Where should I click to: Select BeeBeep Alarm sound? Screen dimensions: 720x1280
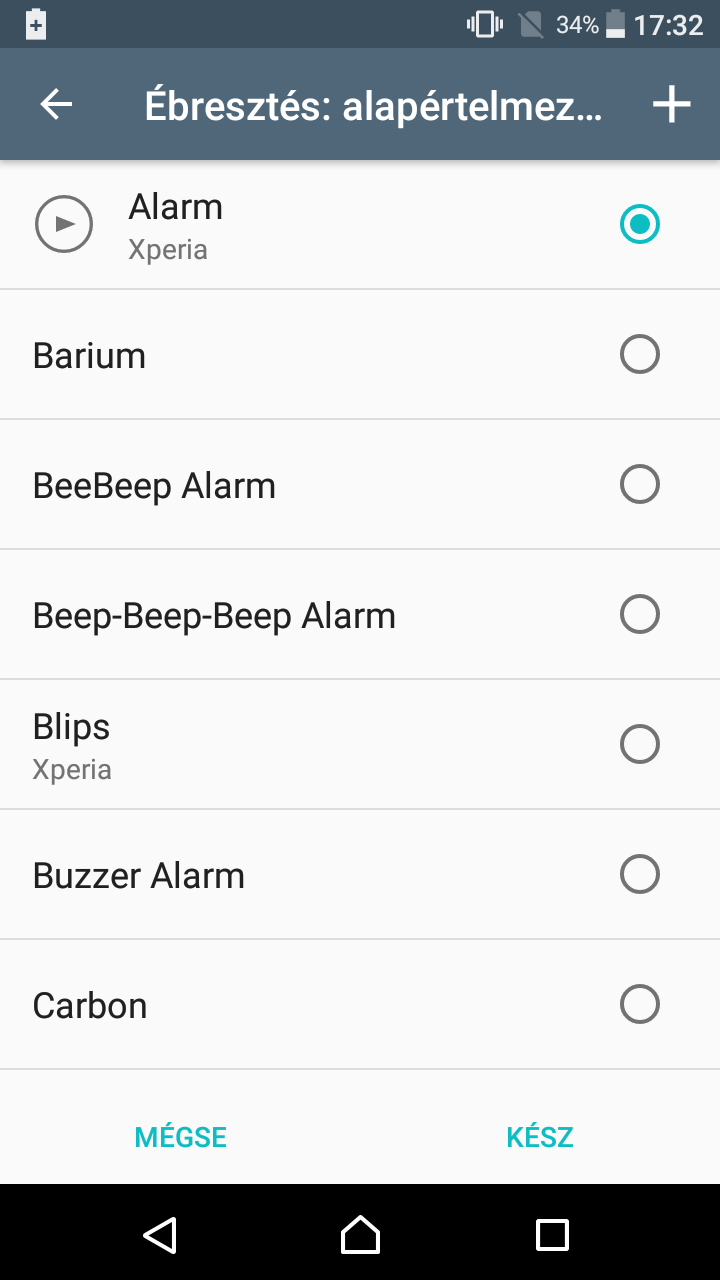[x=360, y=485]
